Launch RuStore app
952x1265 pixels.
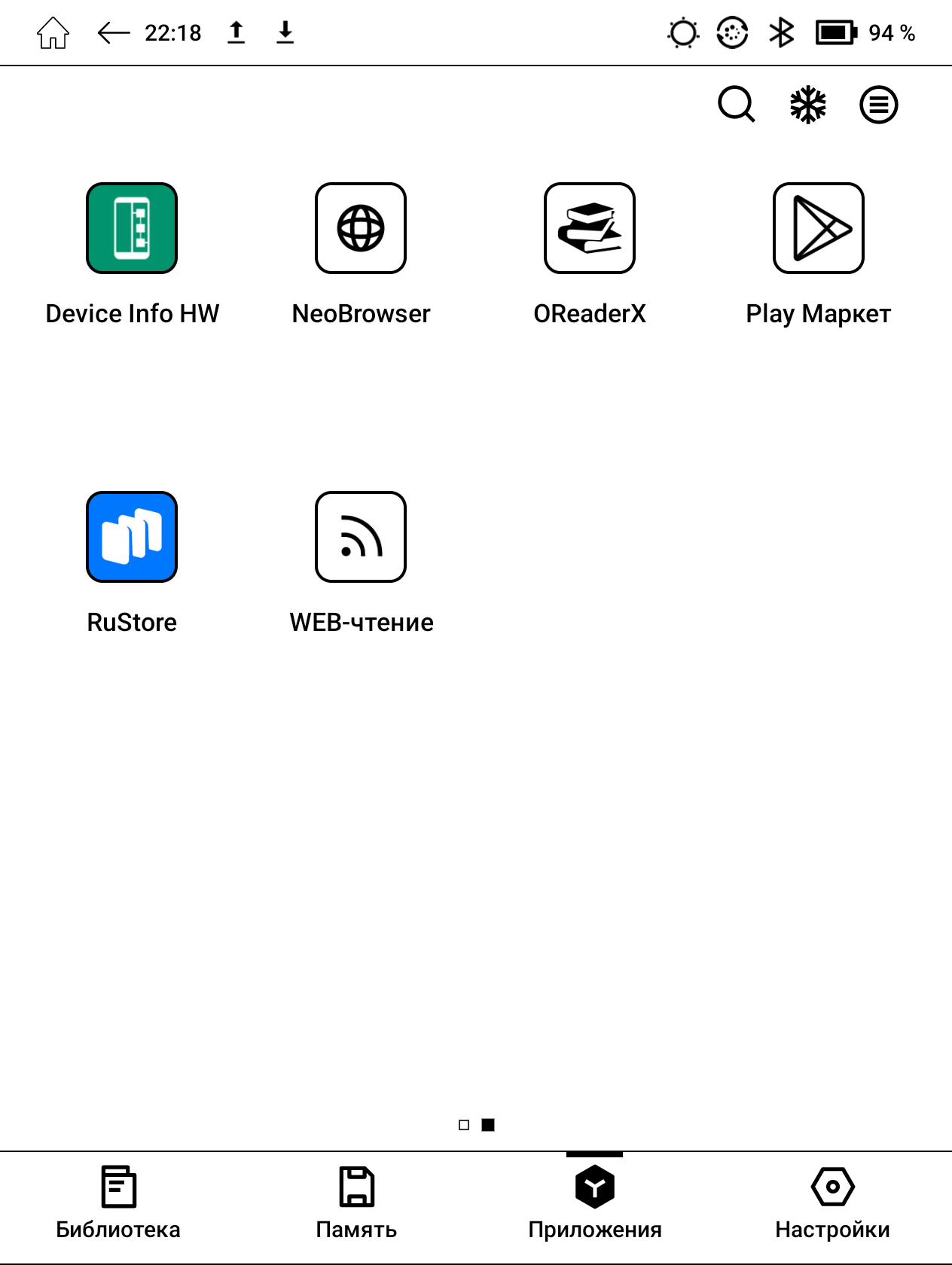coord(132,537)
